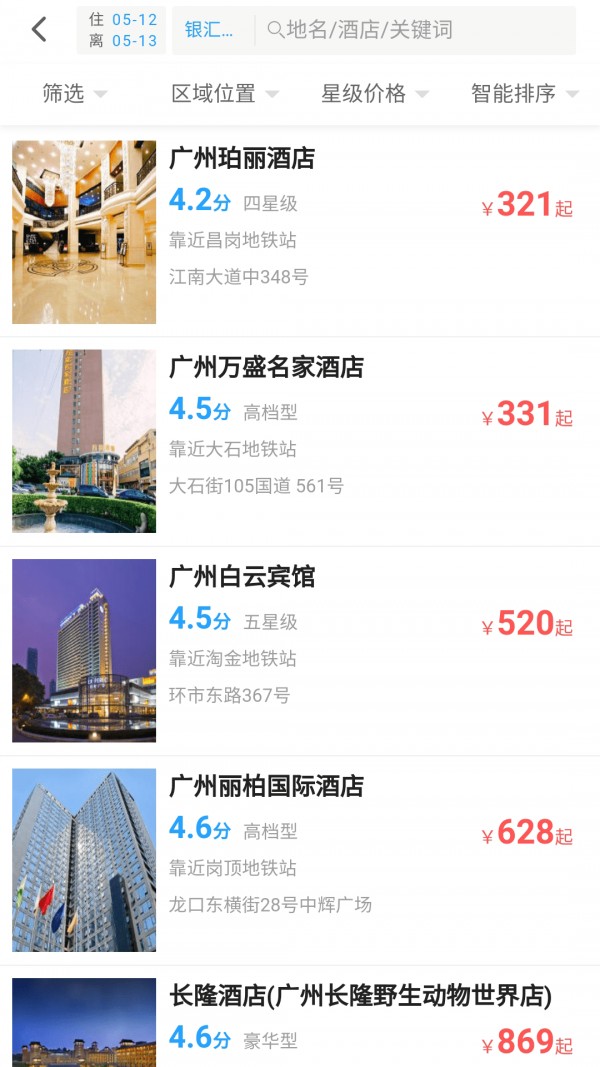Screen dimensions: 600x1067
Task: Go back using the top-left arrow
Action: [39, 30]
